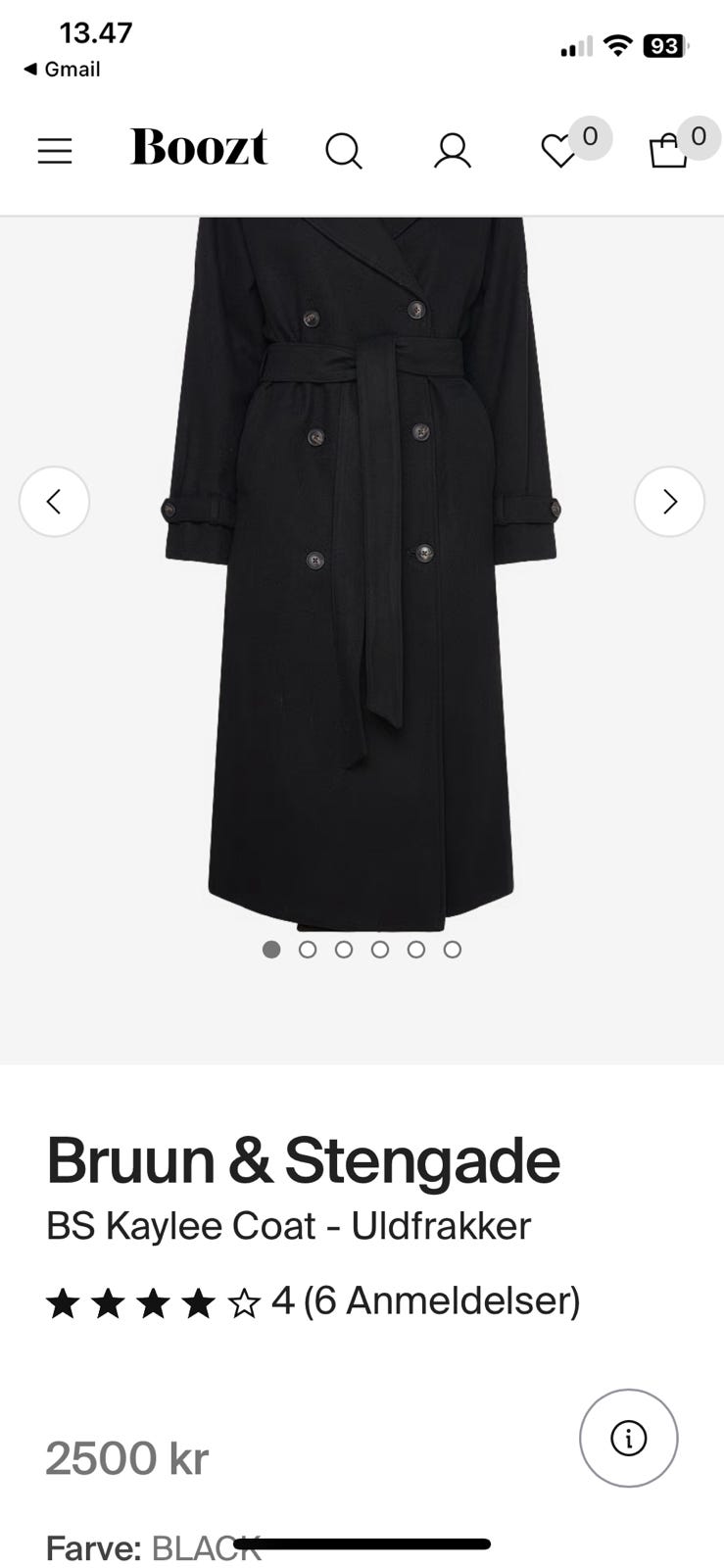Return to Gmail via the back link

pos(62,70)
